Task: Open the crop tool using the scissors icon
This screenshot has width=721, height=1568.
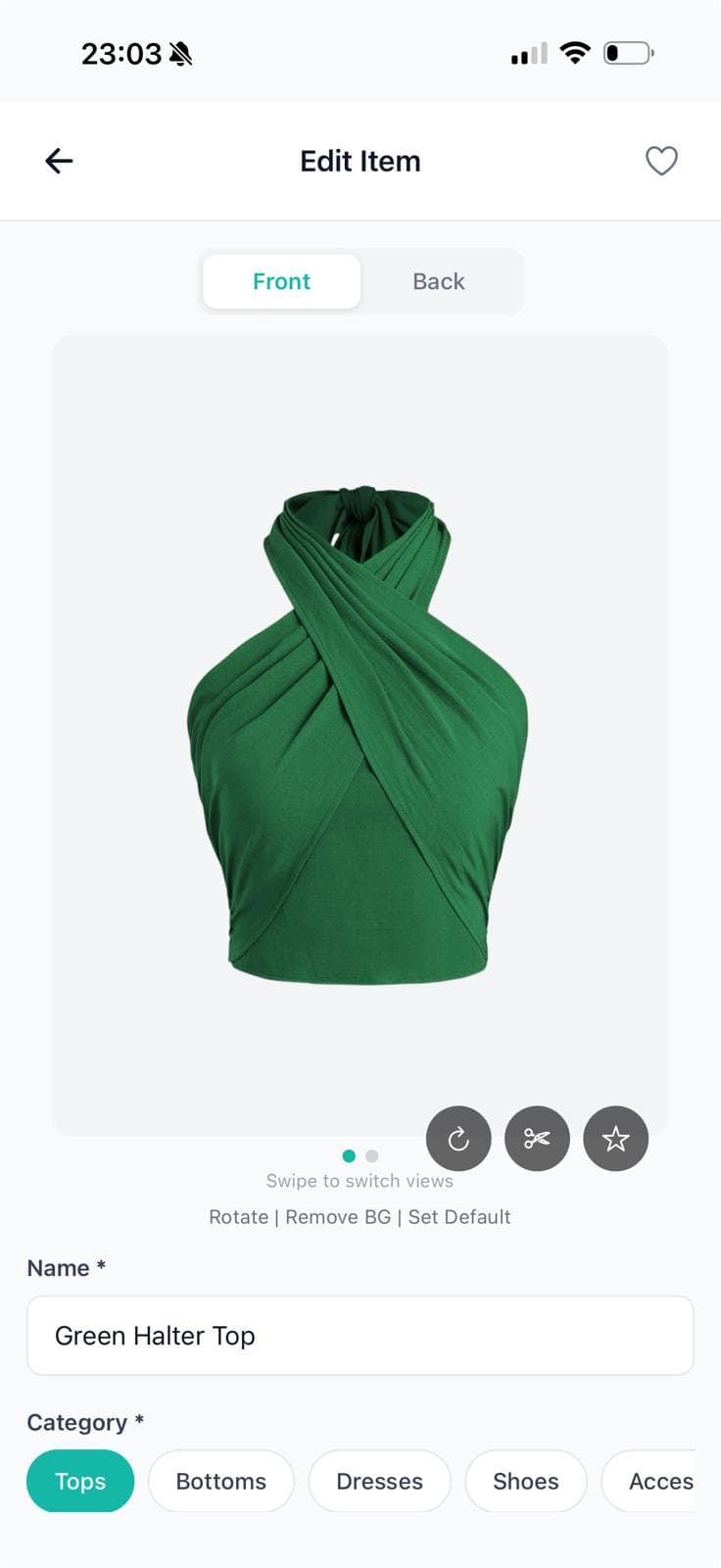Action: coord(537,1138)
